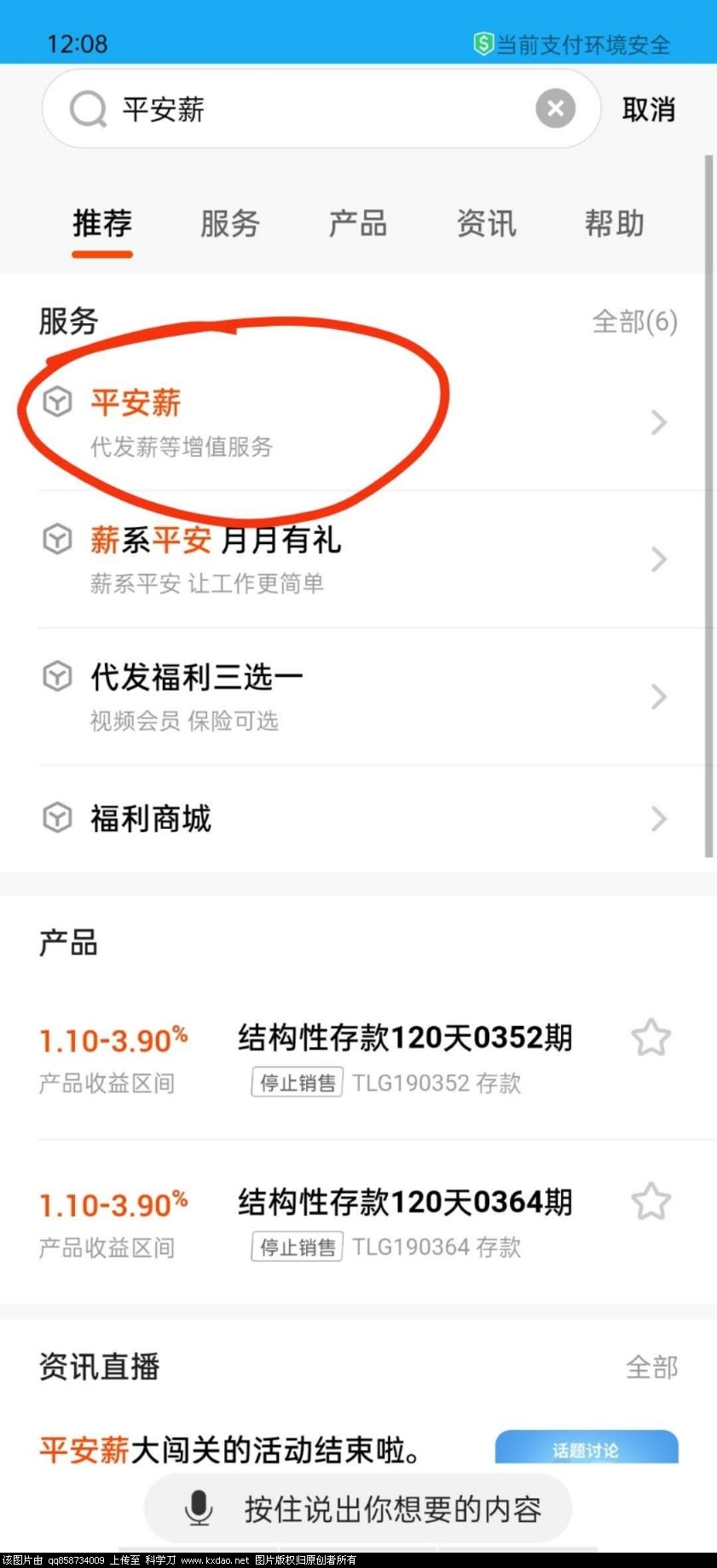View all 资讯直播 via 全部
Image resolution: width=717 pixels, height=1568 pixels.
(x=651, y=1367)
